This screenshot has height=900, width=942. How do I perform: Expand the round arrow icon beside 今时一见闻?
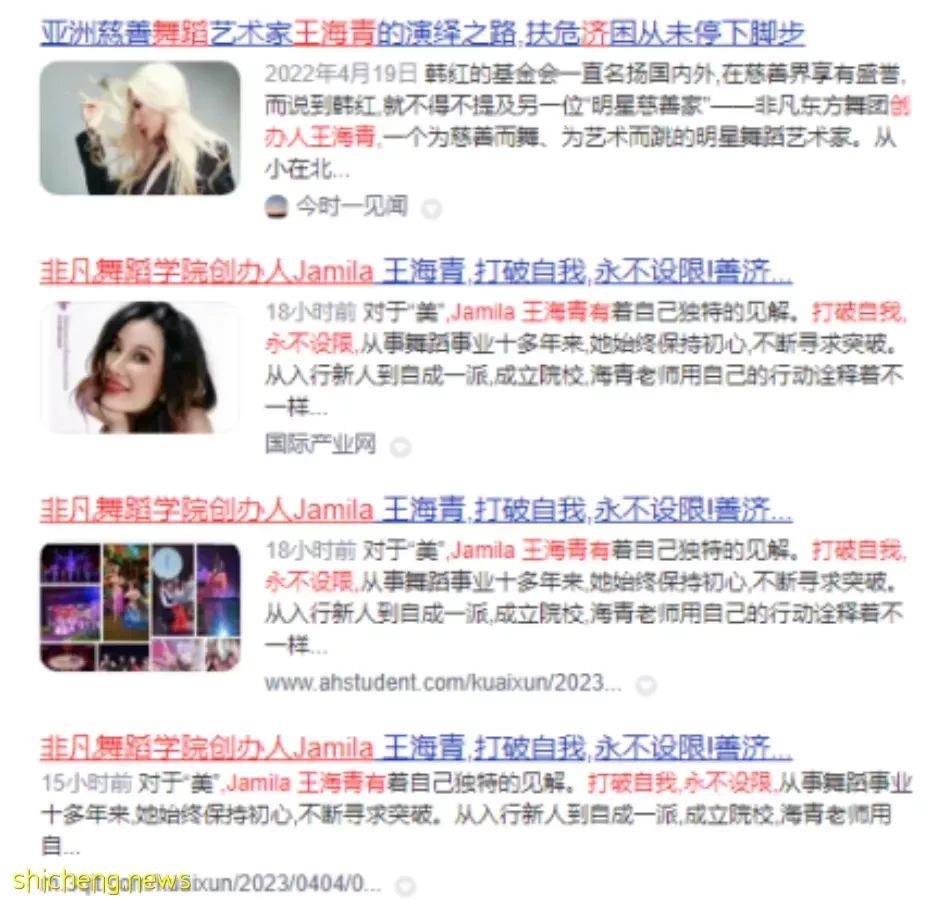point(431,208)
